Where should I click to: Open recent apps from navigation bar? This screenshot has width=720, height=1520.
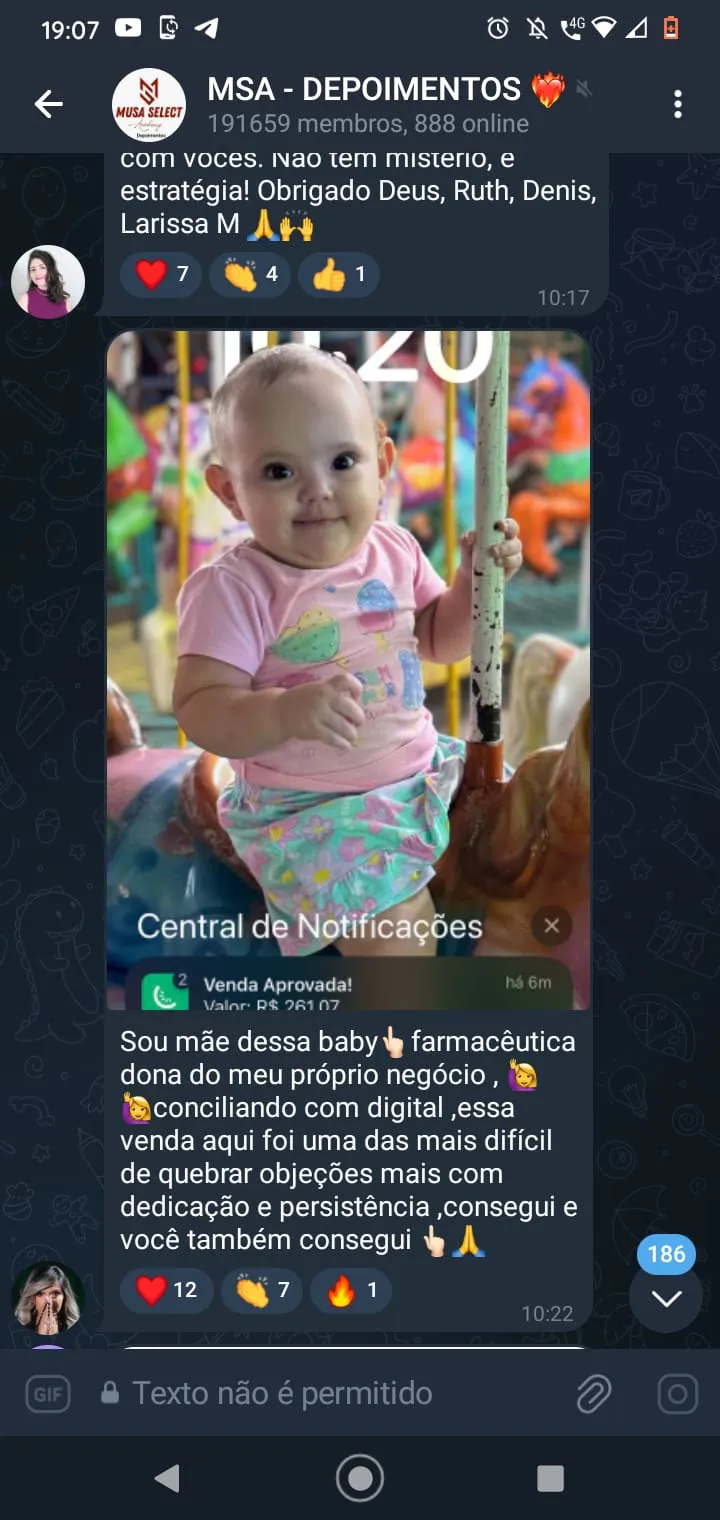point(550,1478)
